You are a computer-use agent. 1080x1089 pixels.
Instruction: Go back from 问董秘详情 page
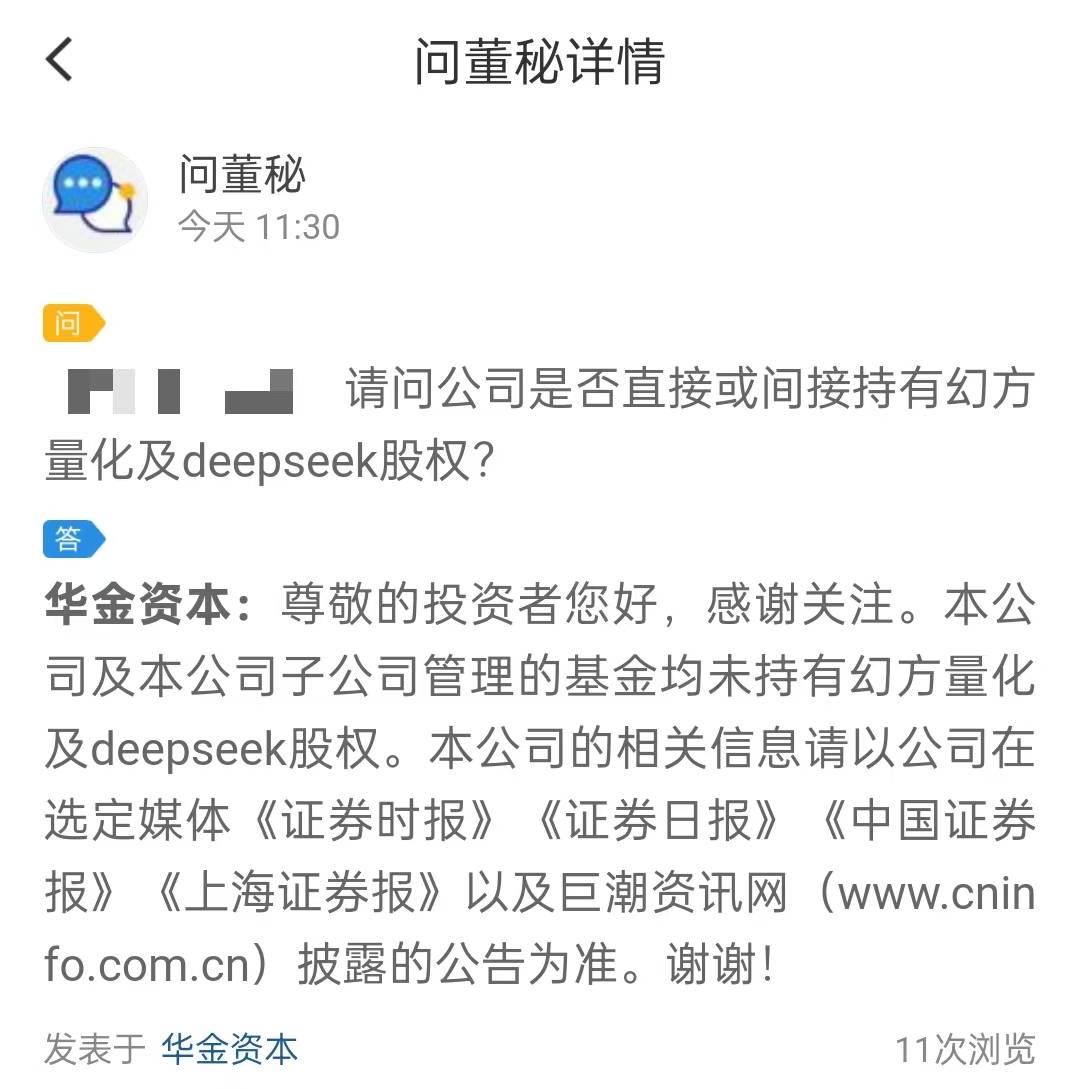[x=60, y=59]
